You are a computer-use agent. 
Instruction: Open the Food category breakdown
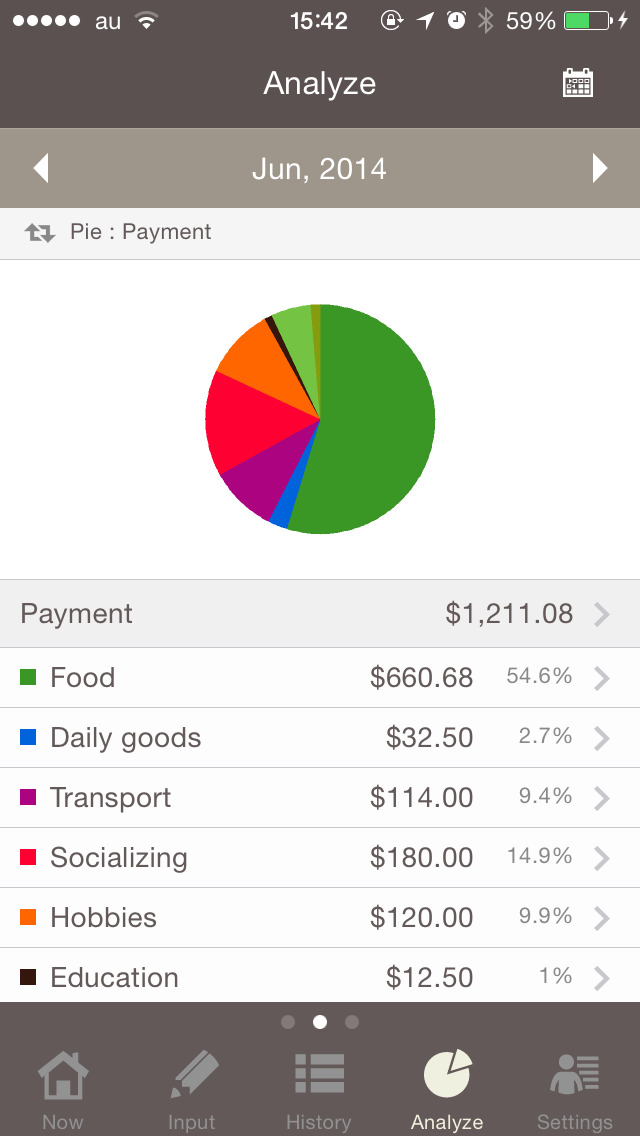320,677
